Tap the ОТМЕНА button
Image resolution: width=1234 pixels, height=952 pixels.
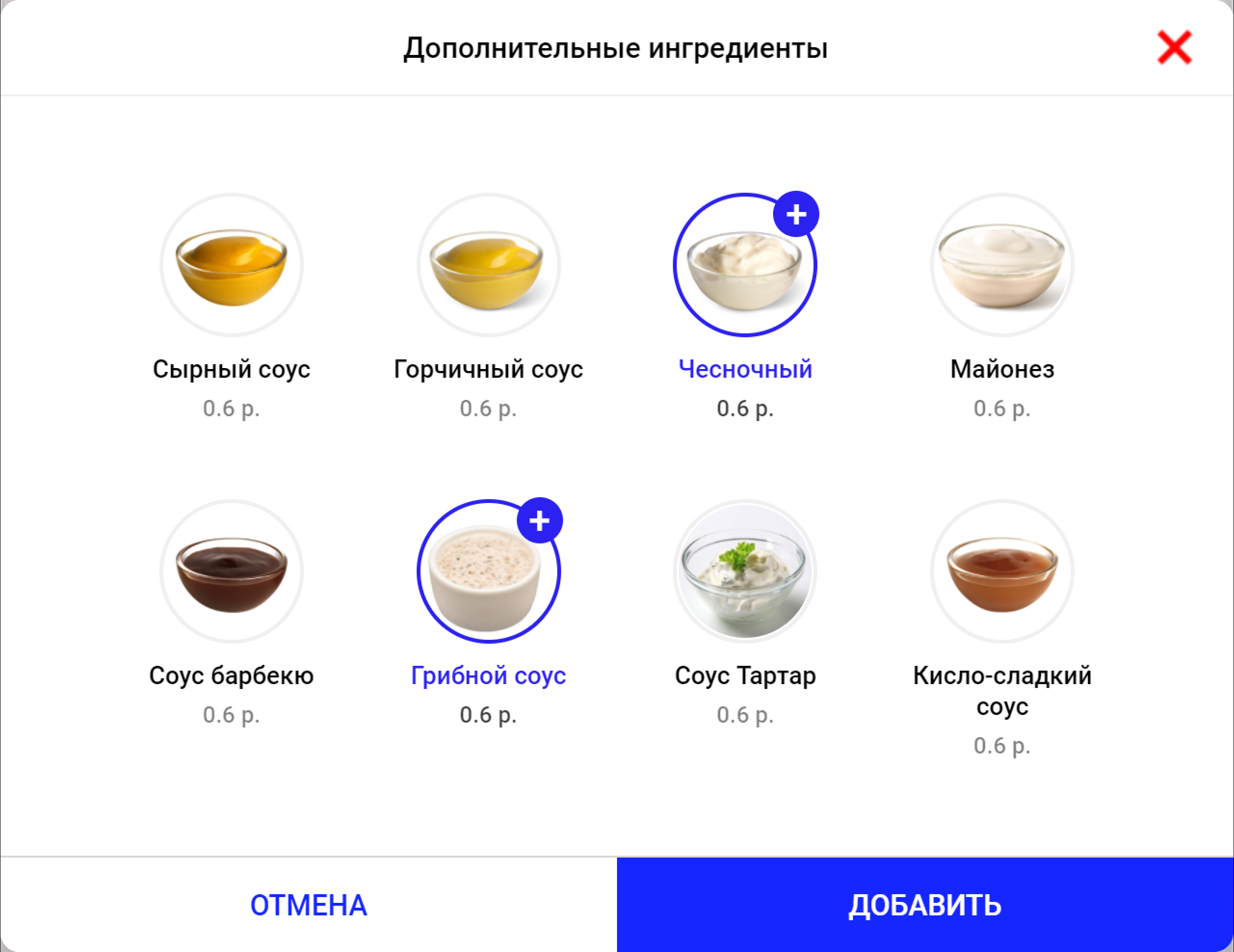pos(308,904)
